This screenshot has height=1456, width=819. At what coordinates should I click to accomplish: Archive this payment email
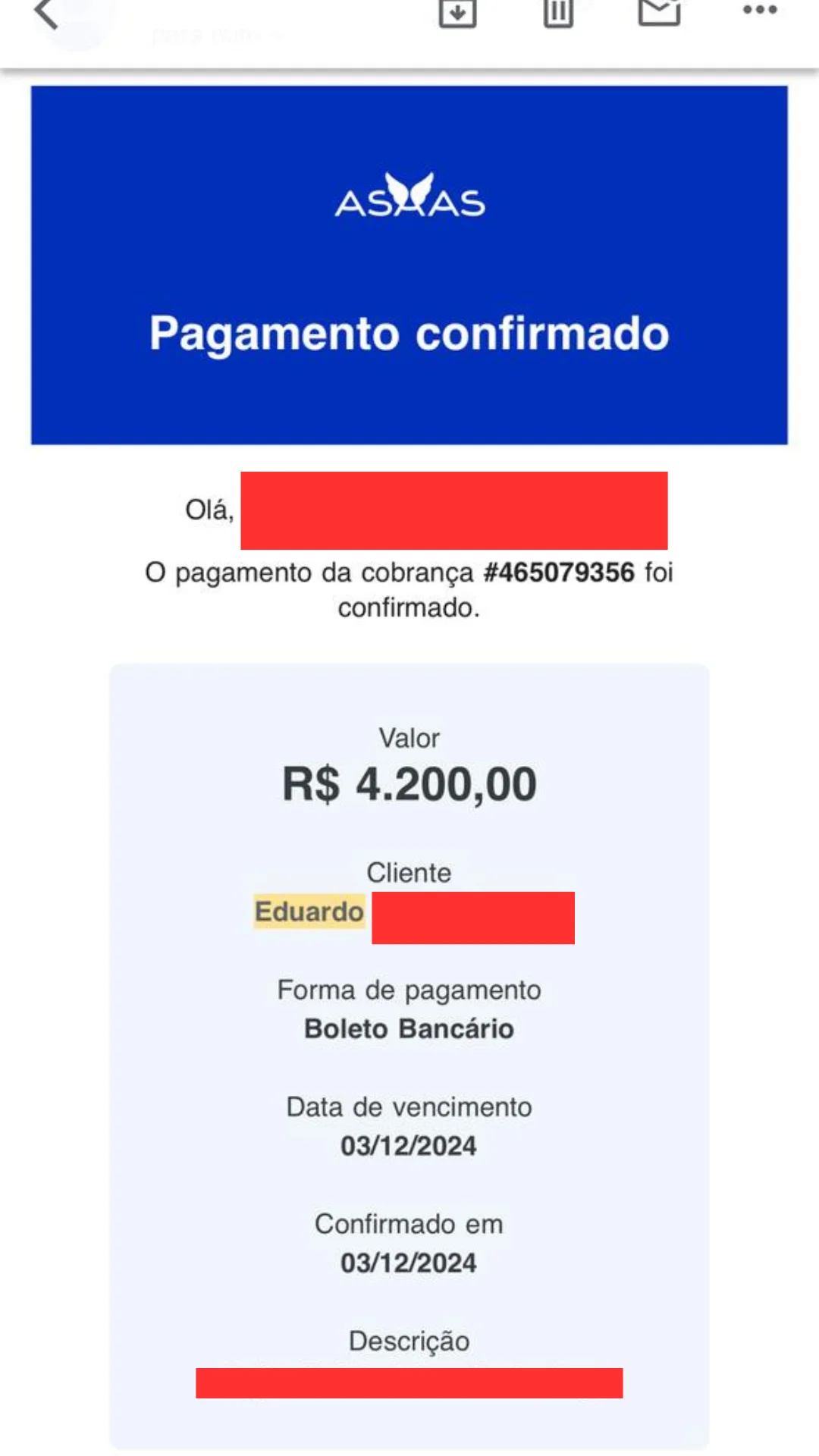point(457,12)
